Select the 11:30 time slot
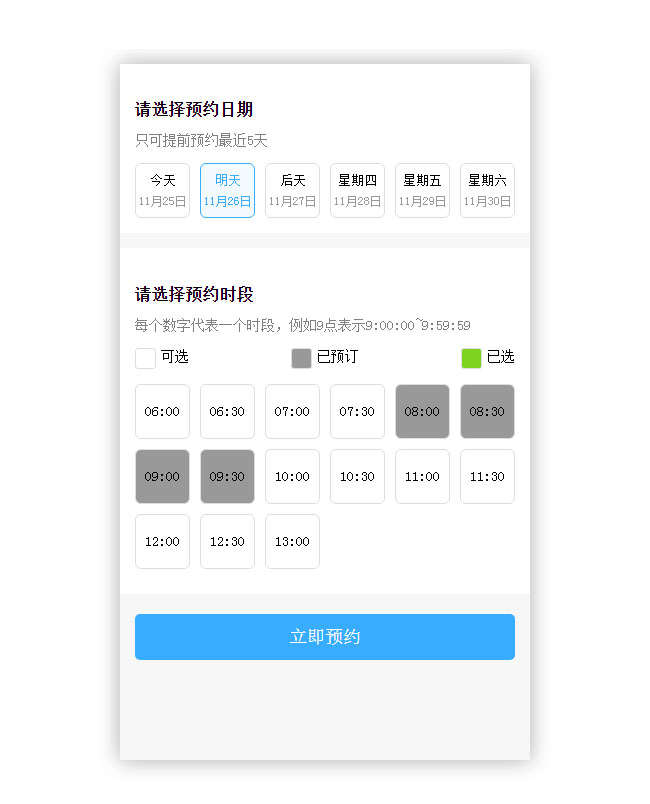 pyautogui.click(x=487, y=476)
